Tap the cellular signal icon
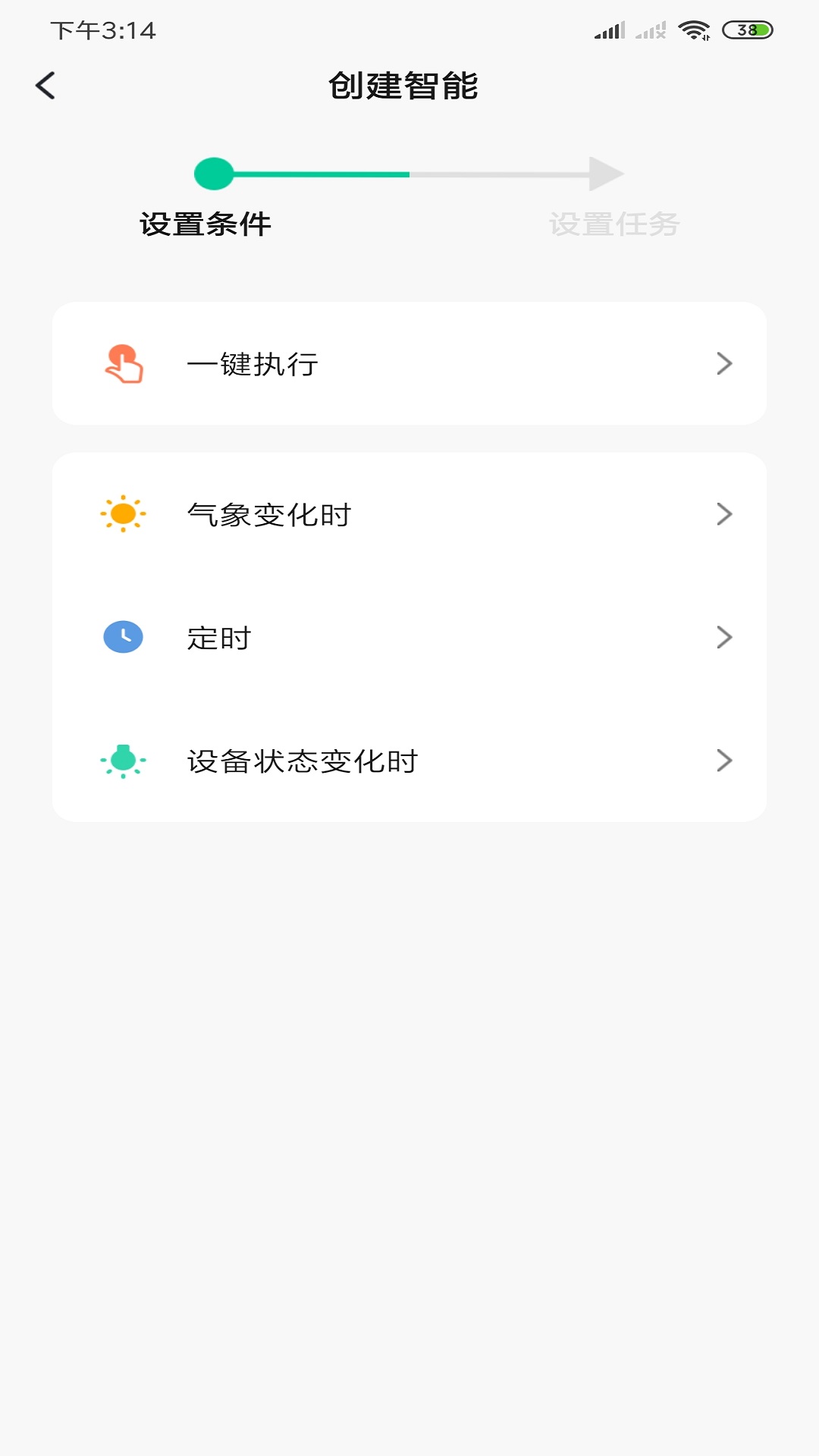This screenshot has width=819, height=1456. pos(610,30)
